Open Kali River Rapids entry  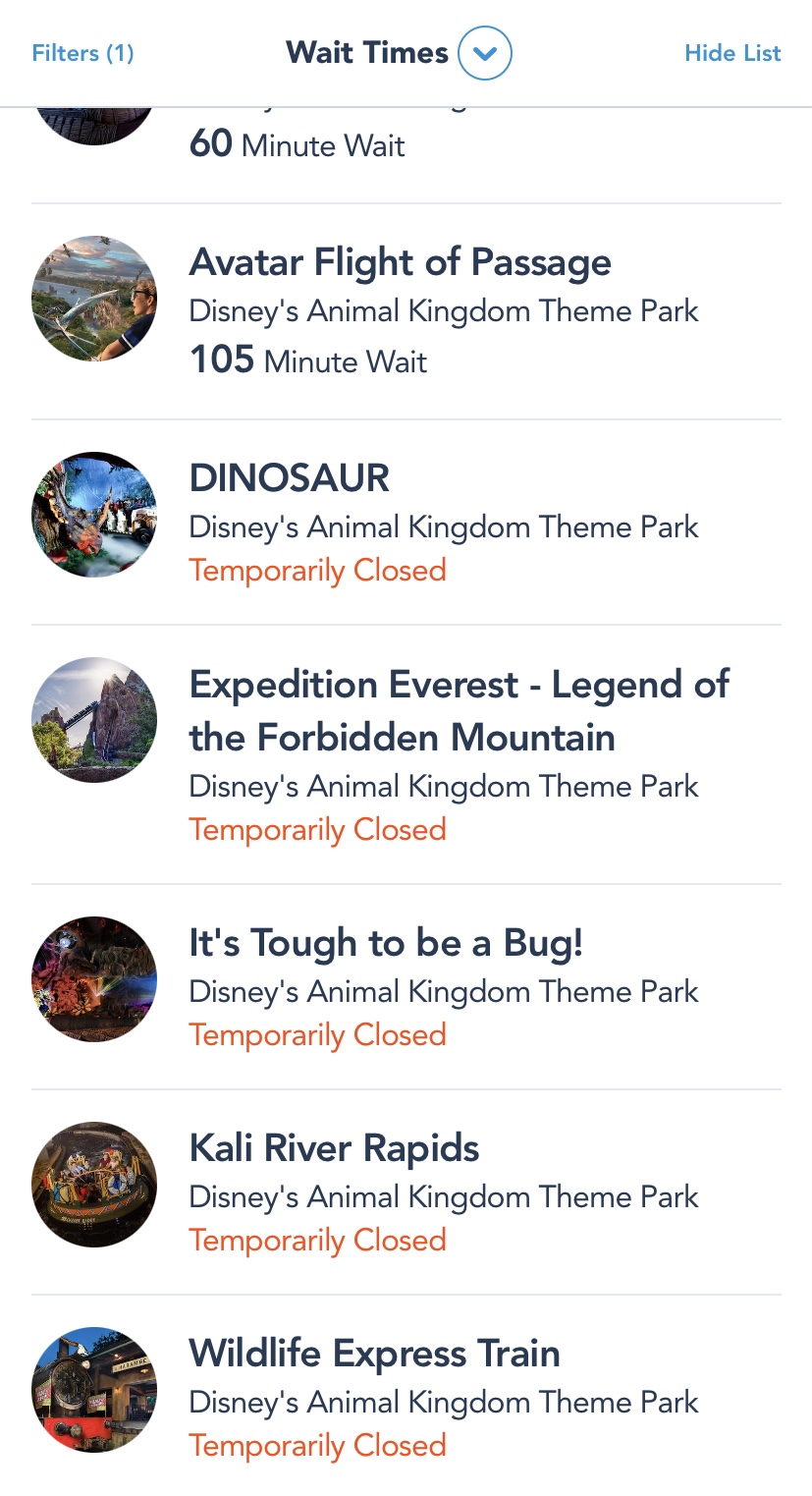tap(334, 1148)
